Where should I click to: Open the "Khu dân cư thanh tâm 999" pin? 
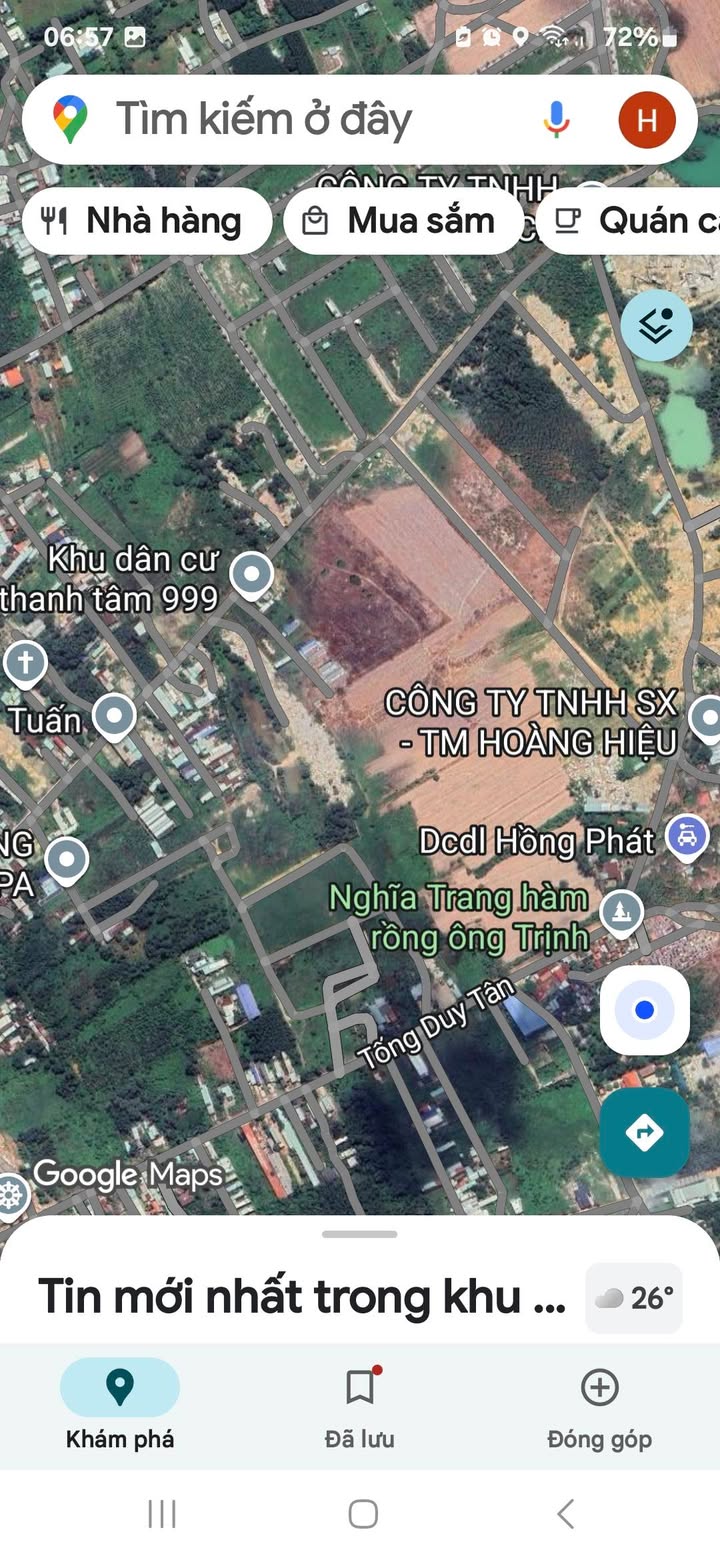click(x=251, y=575)
